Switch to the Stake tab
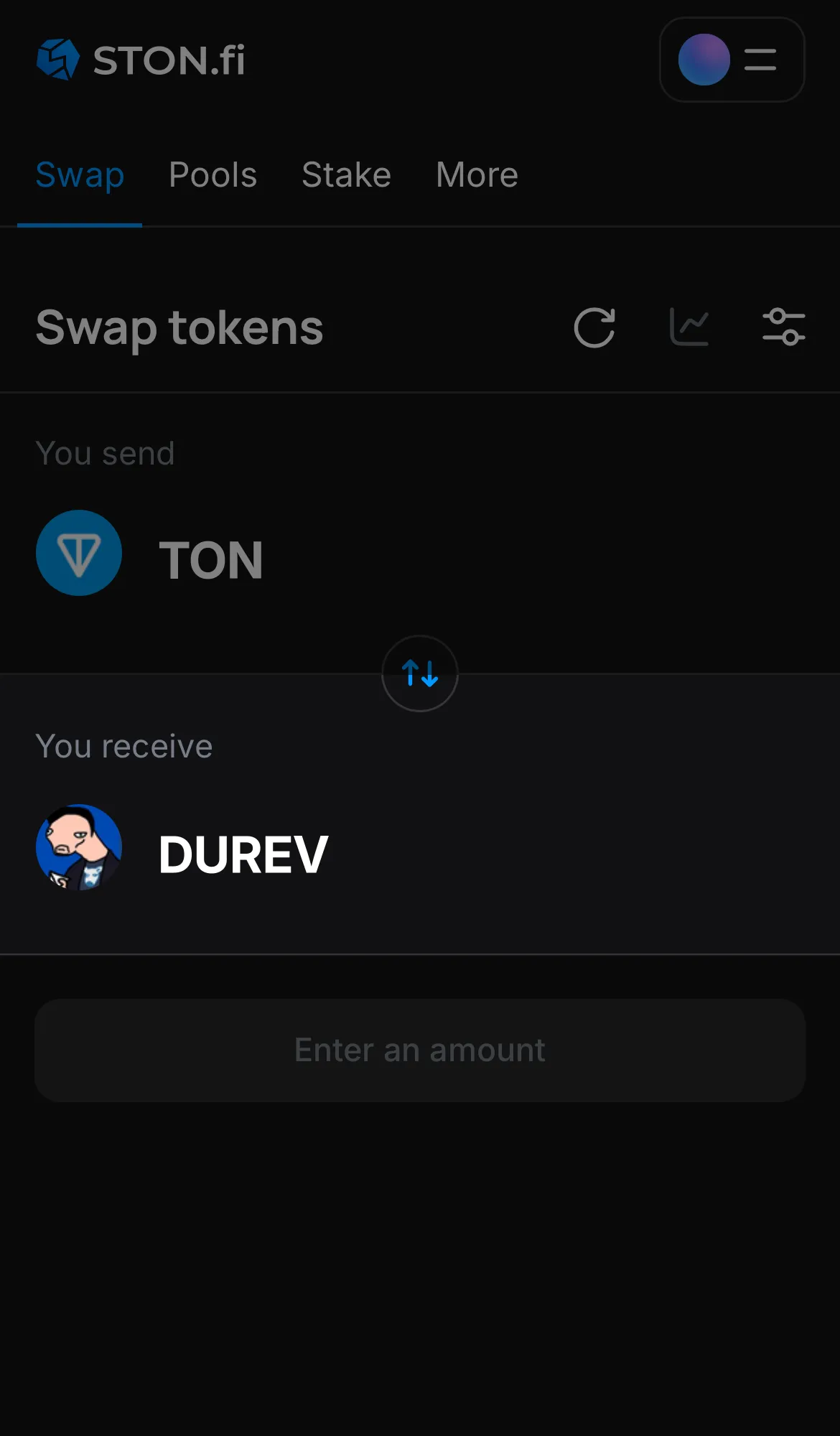The height and width of the screenshot is (1436, 840). pos(346,174)
